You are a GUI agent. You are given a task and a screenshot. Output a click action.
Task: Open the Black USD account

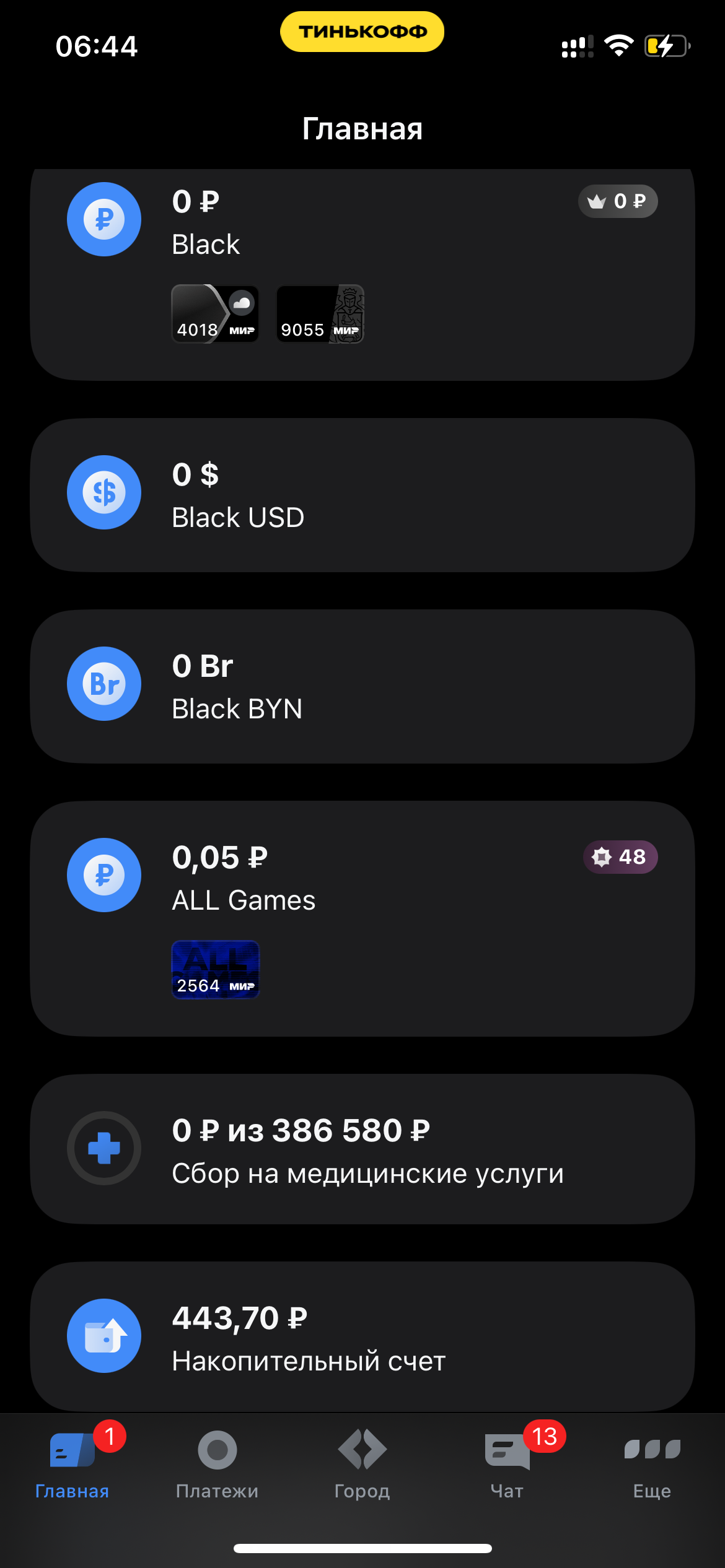tap(362, 495)
